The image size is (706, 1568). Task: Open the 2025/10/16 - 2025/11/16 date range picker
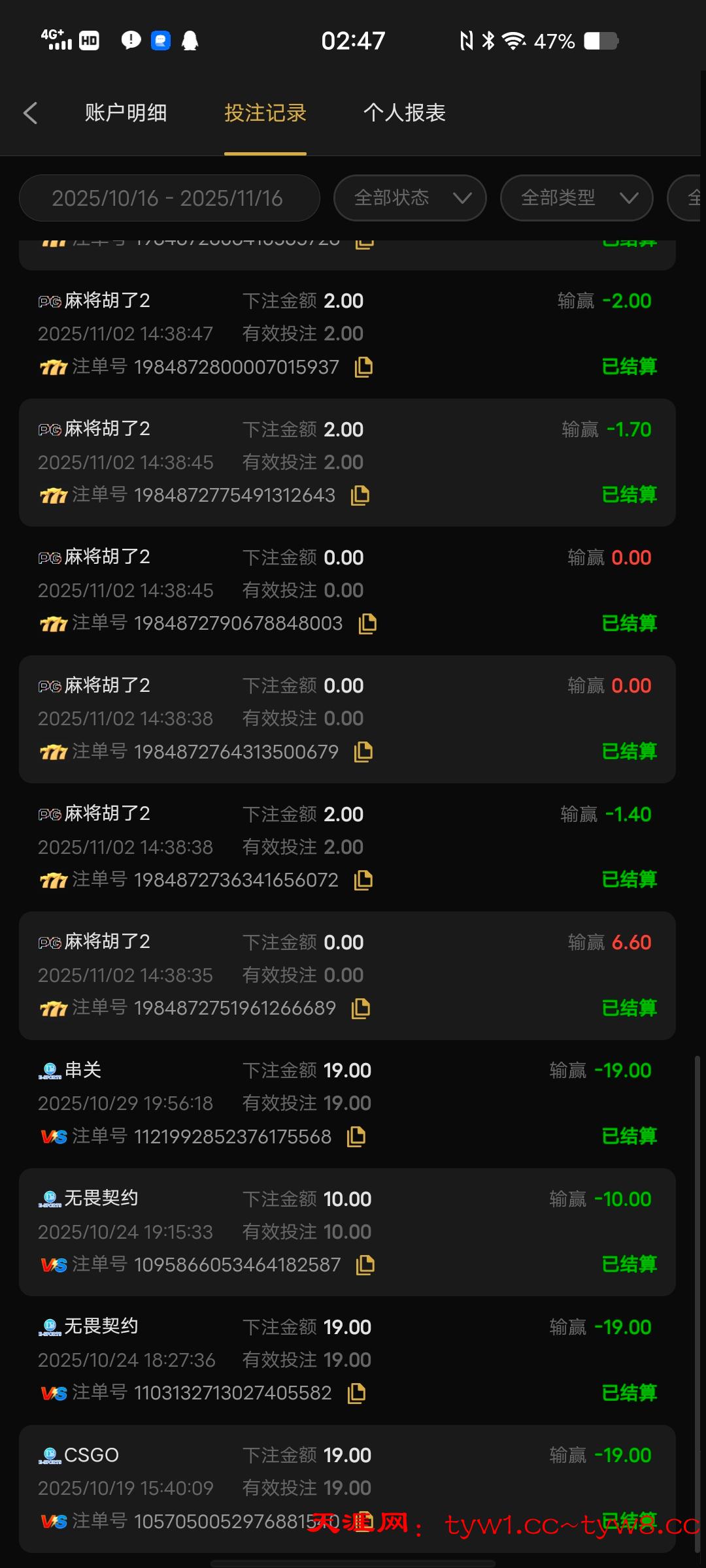169,198
